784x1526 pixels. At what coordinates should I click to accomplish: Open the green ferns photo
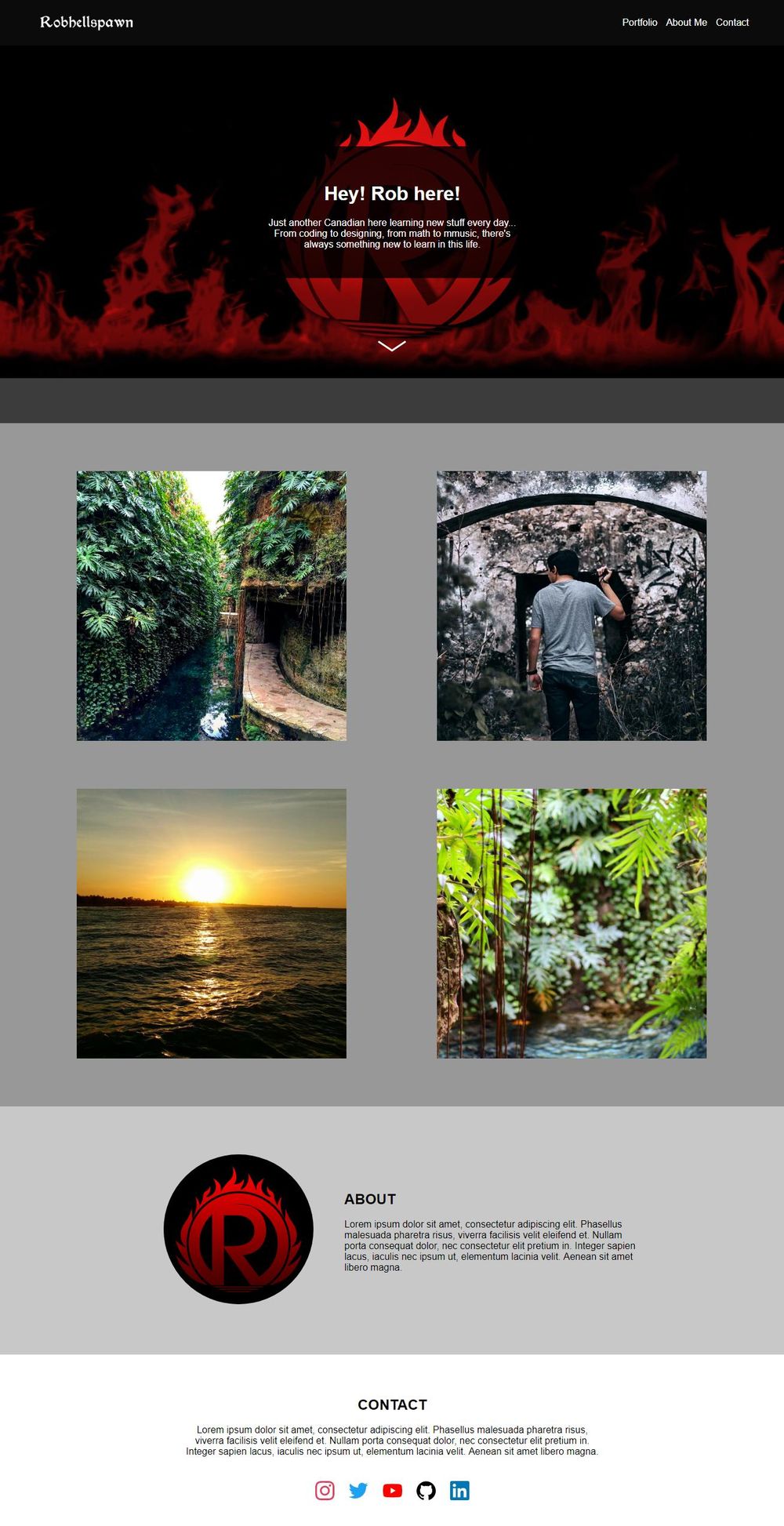click(571, 923)
